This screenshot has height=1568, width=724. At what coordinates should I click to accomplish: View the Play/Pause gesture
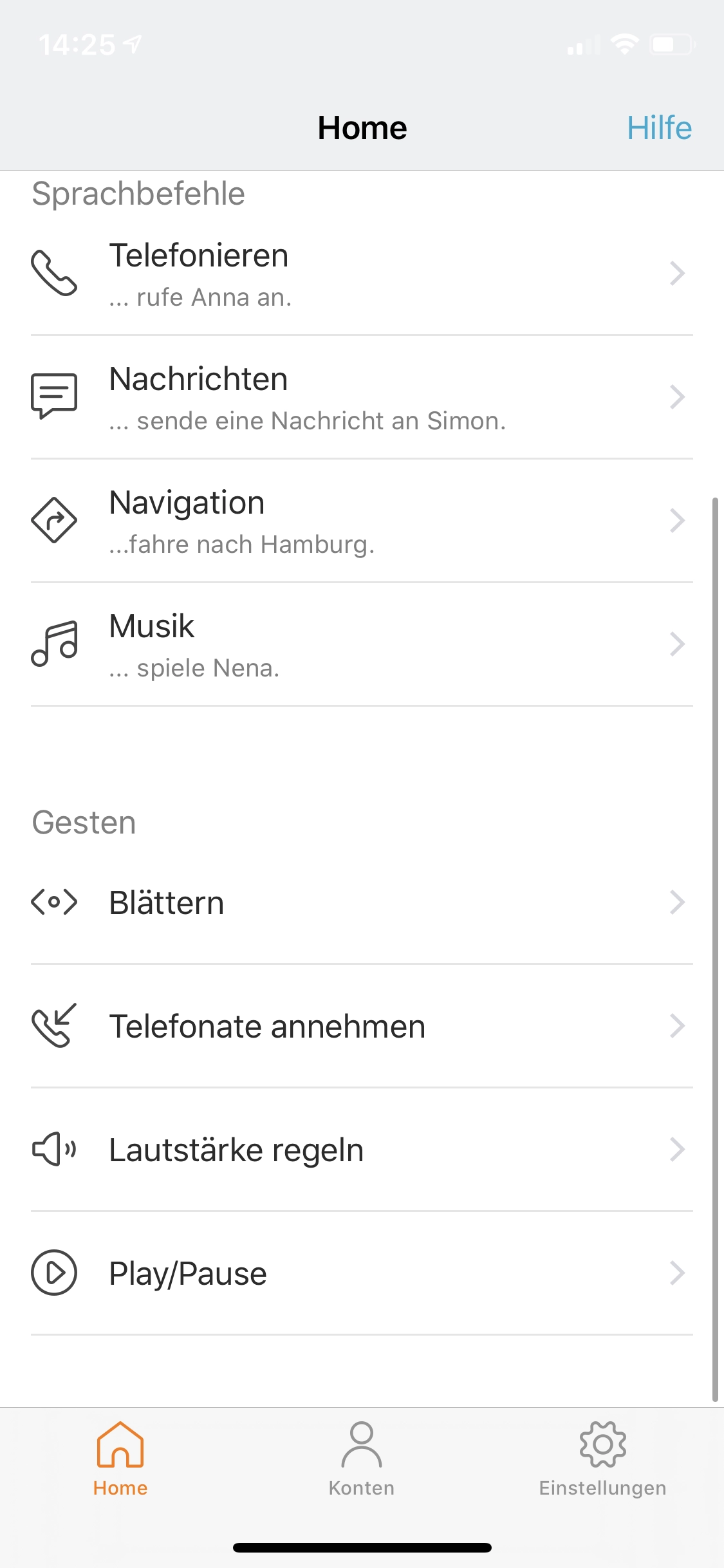362,1273
